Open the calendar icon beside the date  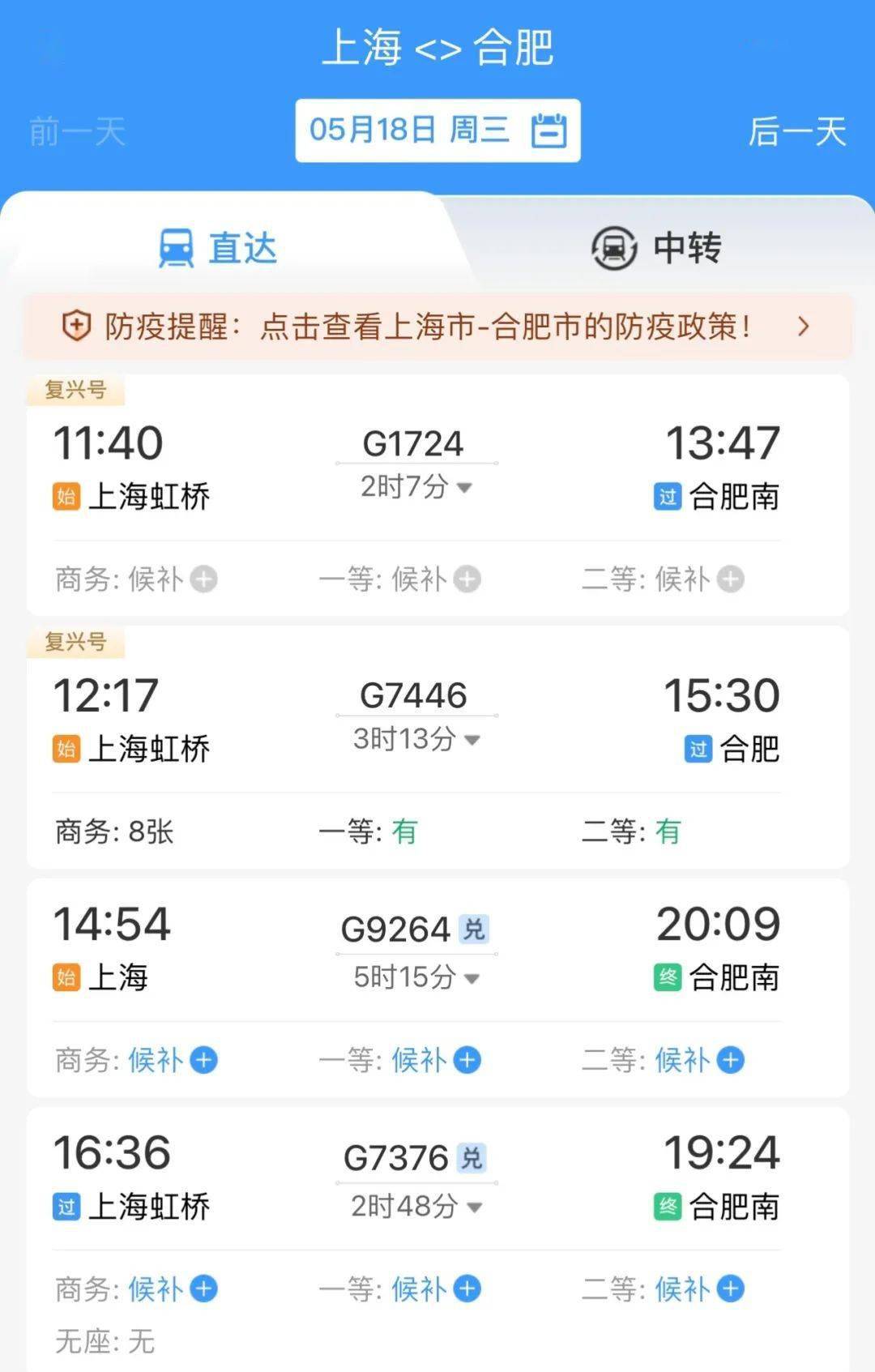click(549, 130)
